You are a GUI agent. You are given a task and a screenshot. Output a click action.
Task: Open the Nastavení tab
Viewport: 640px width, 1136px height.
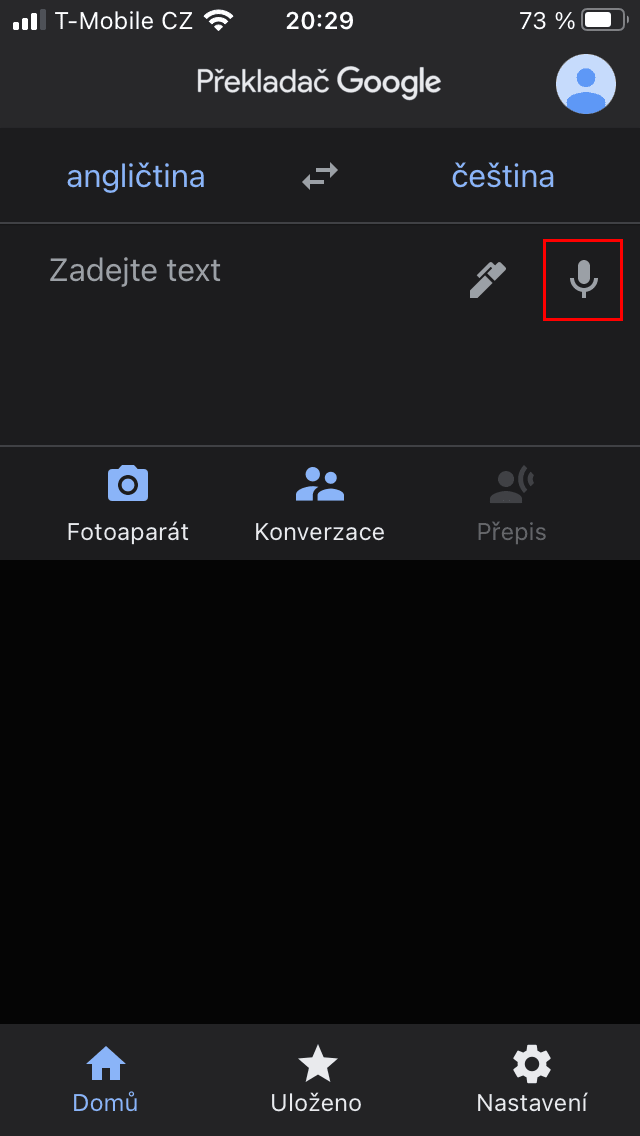click(x=531, y=1080)
